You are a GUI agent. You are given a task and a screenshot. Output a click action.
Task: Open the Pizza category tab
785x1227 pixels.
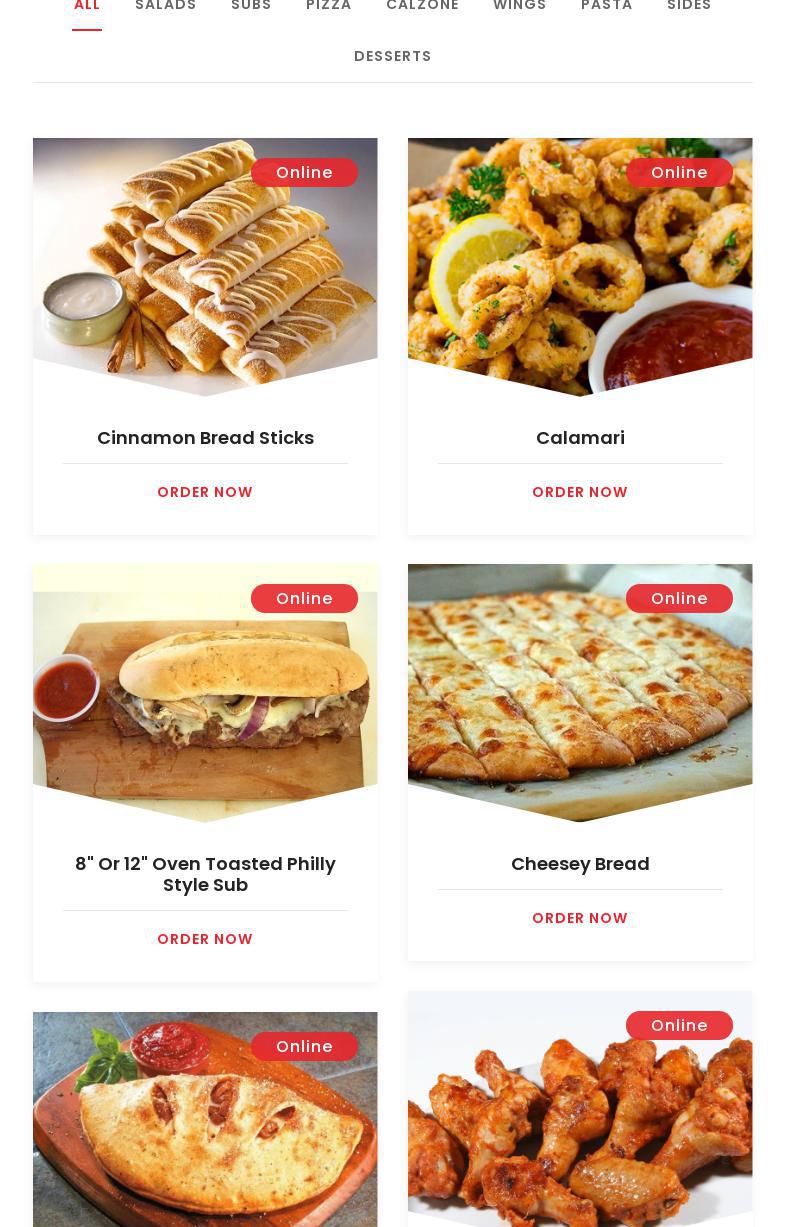click(x=328, y=6)
